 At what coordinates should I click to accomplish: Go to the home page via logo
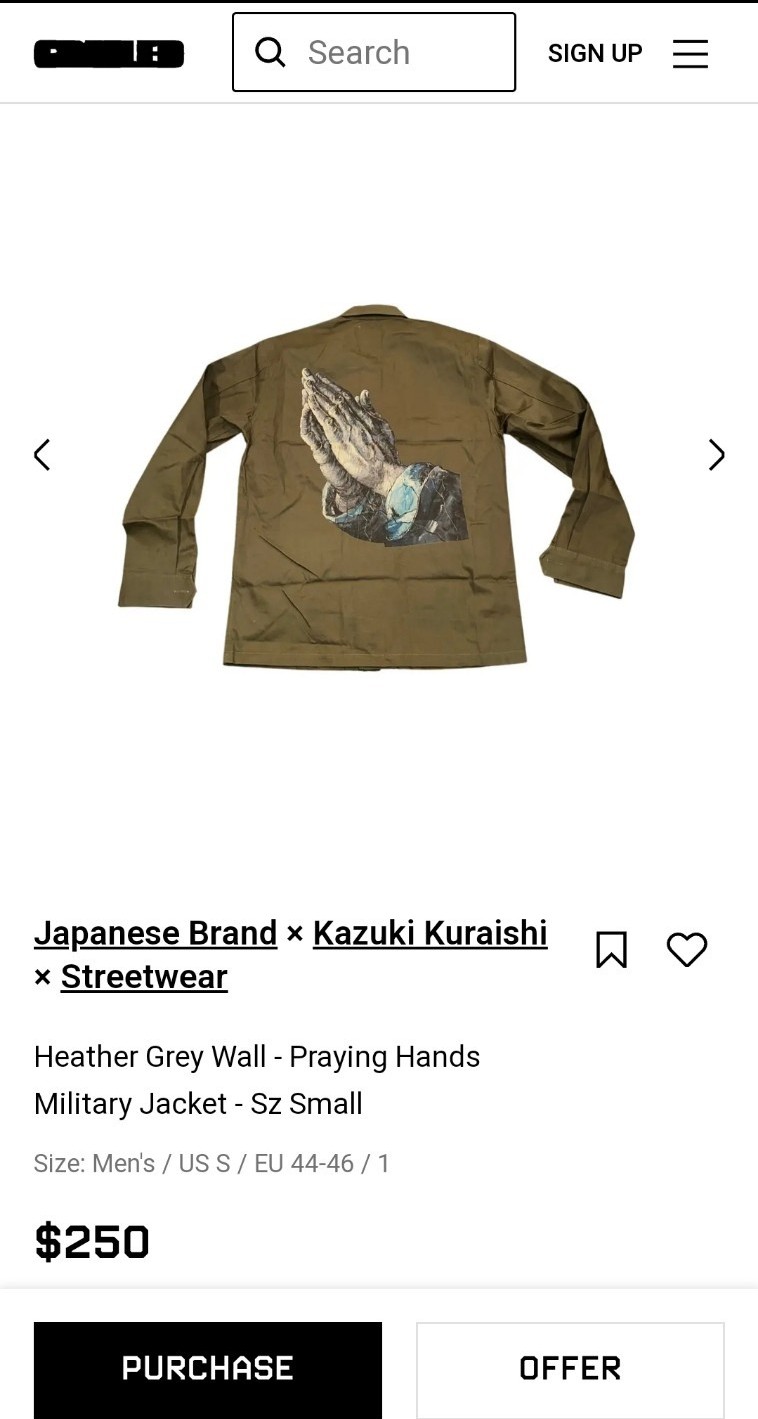point(109,54)
